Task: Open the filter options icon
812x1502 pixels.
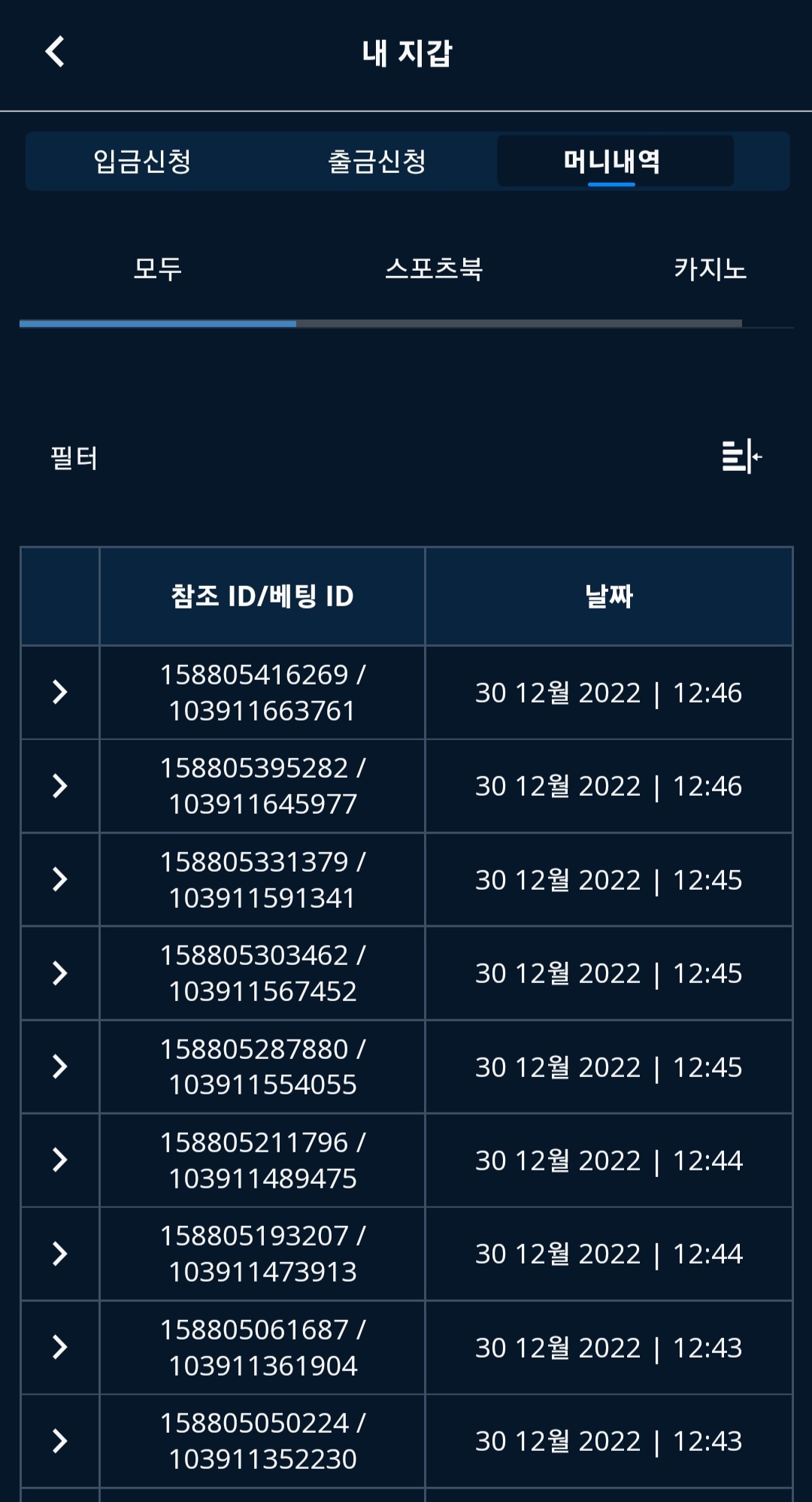Action: pos(741,457)
